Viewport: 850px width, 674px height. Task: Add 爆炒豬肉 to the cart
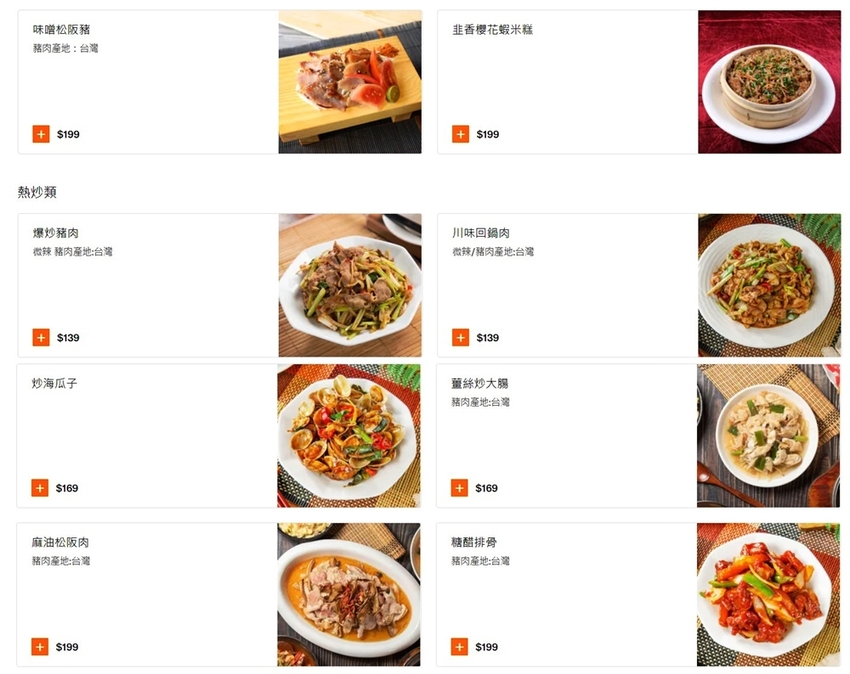click(41, 337)
